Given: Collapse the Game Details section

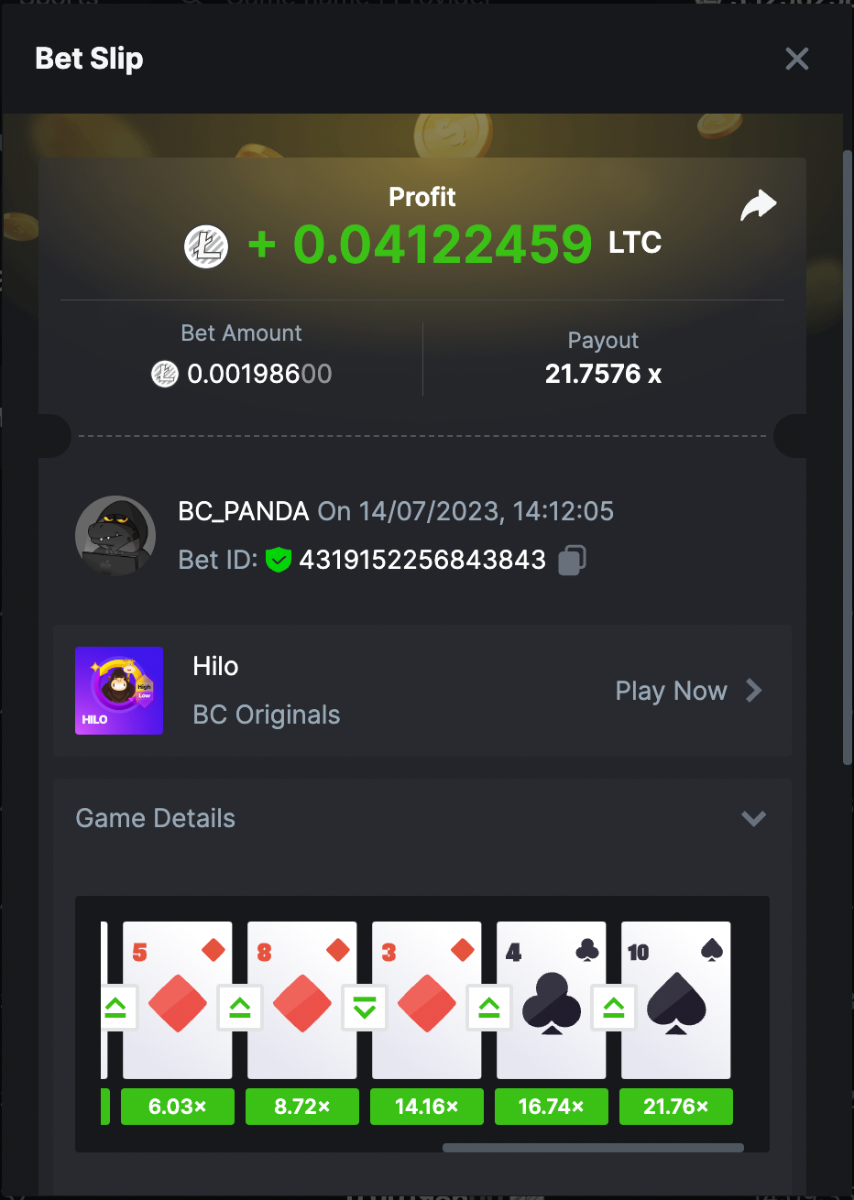Looking at the screenshot, I should 753,819.
